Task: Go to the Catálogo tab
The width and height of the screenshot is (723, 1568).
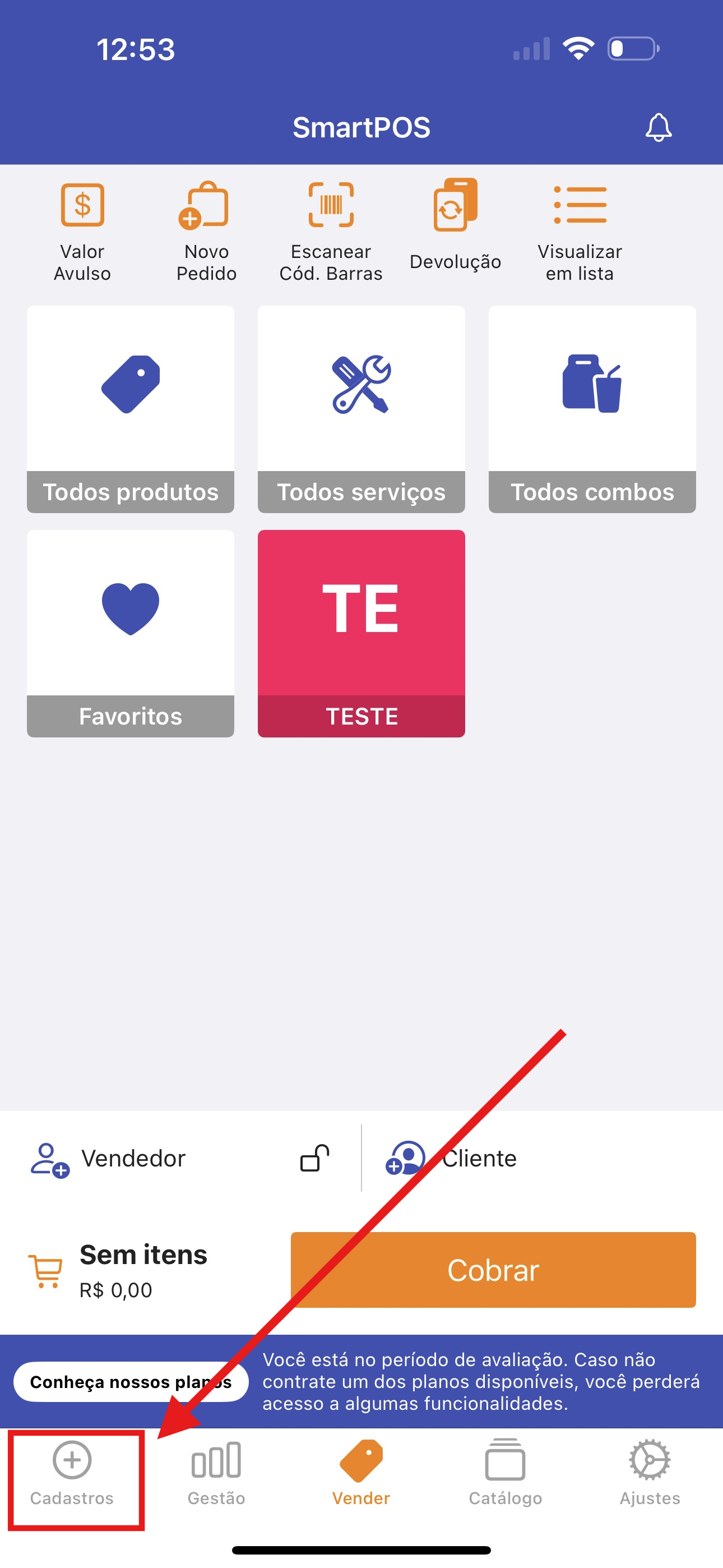Action: pos(505,1473)
